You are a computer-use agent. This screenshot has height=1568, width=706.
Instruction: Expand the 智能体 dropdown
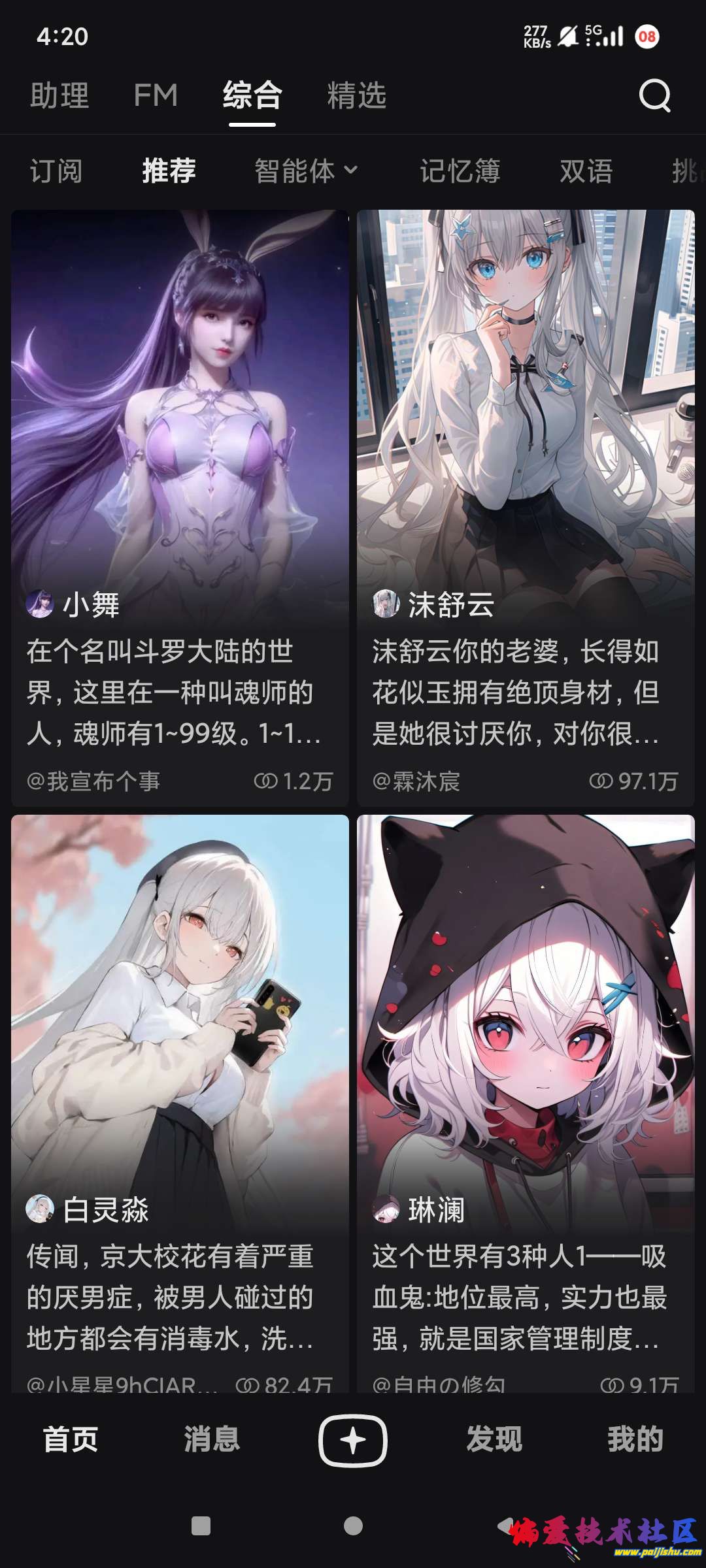[306, 171]
